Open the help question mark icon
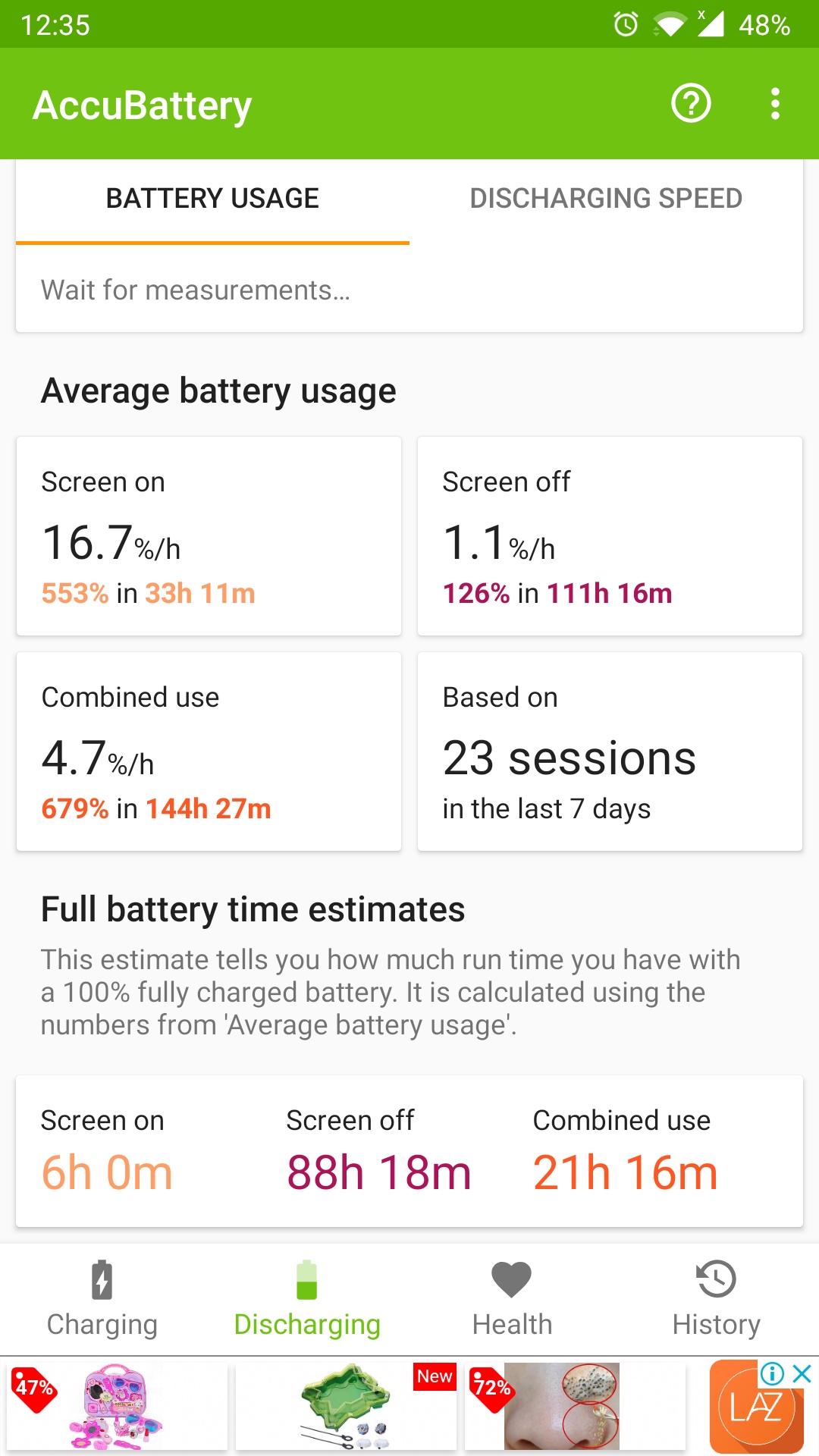This screenshot has width=819, height=1456. [x=691, y=103]
